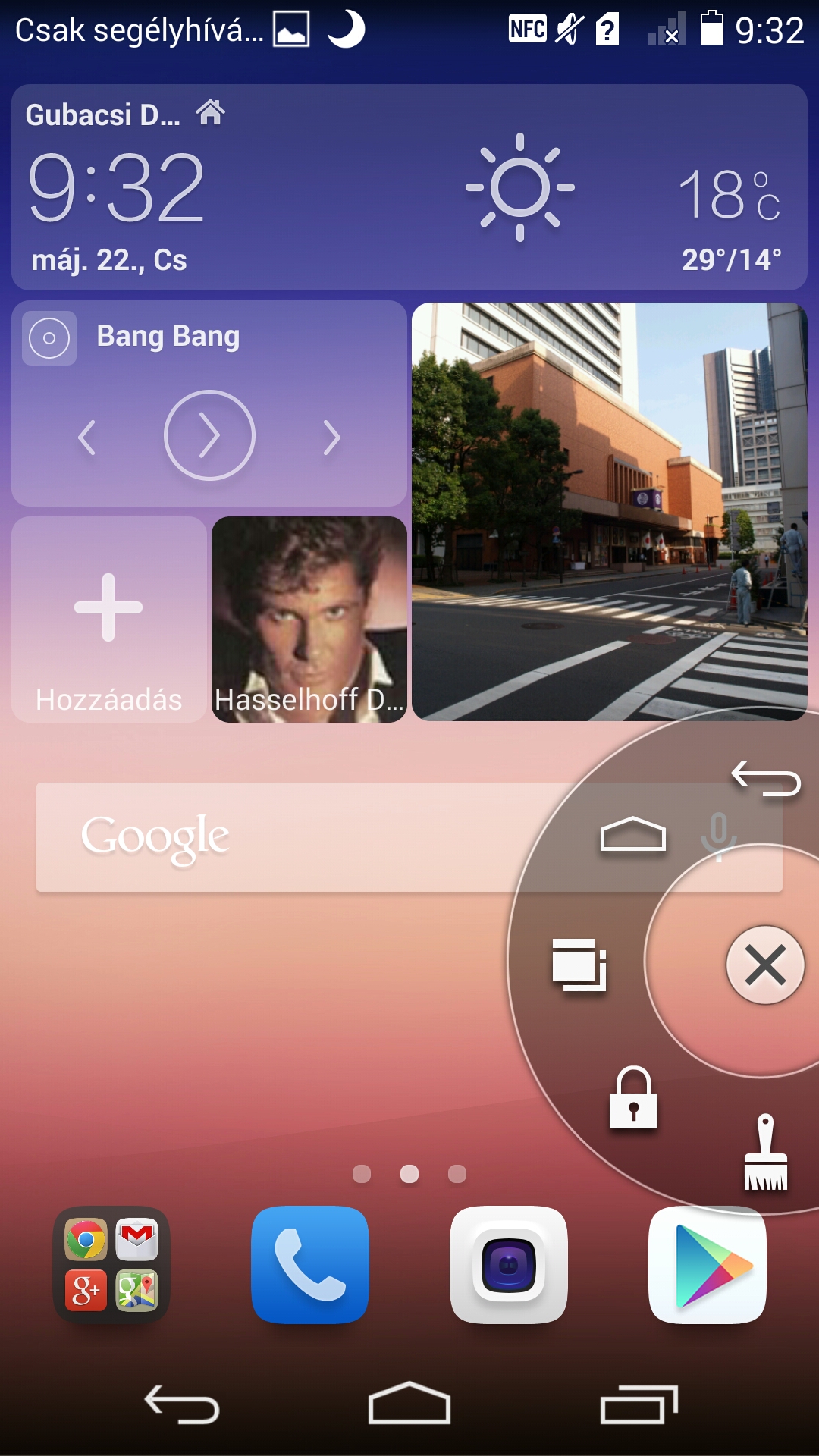Open the Google apps folder
Viewport: 819px width, 1456px height.
pyautogui.click(x=111, y=1264)
